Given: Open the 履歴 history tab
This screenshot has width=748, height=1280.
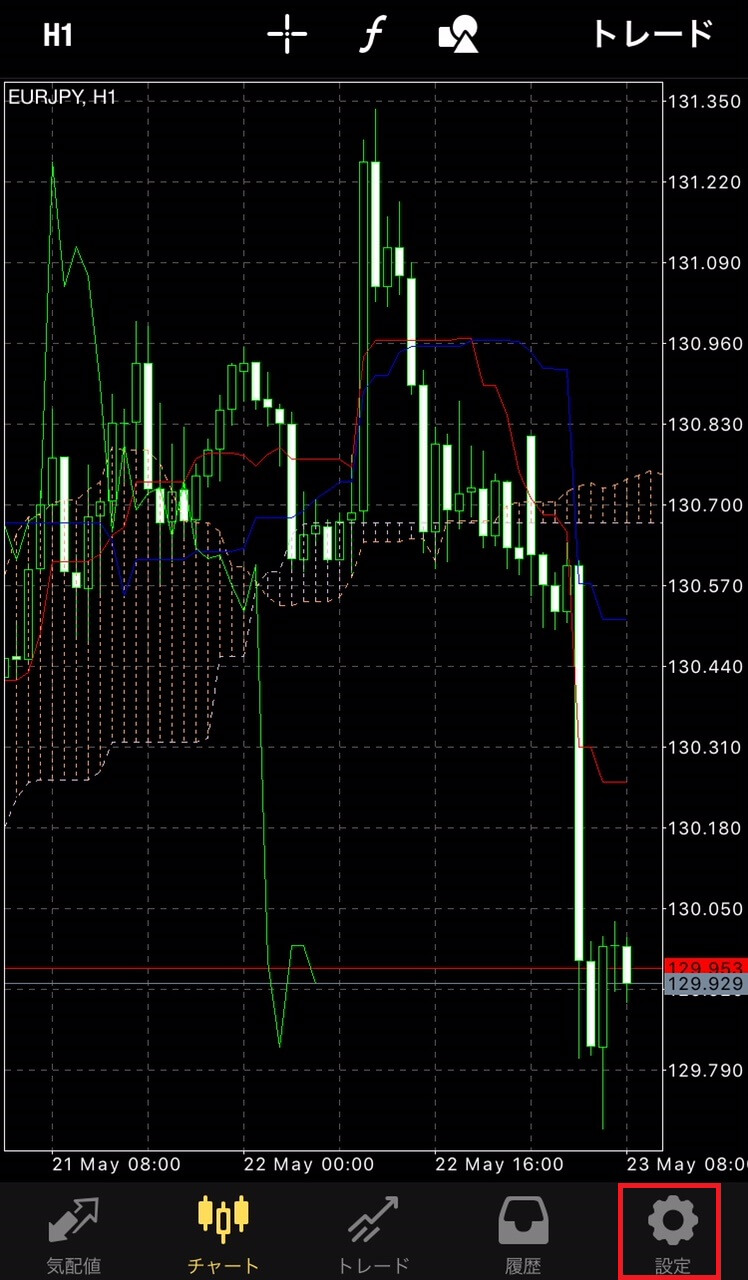Looking at the screenshot, I should [x=523, y=1234].
